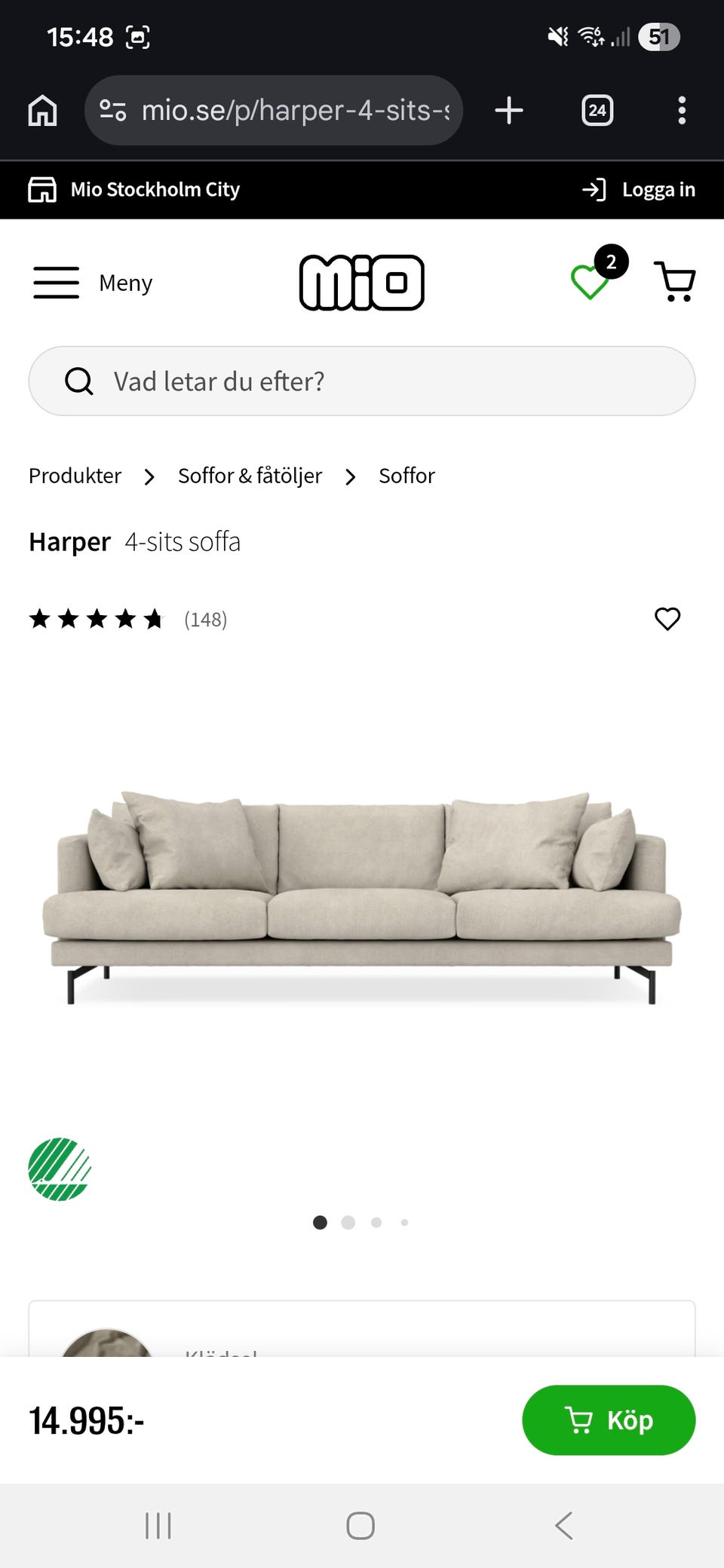Open the Soffor & fåtöljer breadcrumb

tap(250, 476)
